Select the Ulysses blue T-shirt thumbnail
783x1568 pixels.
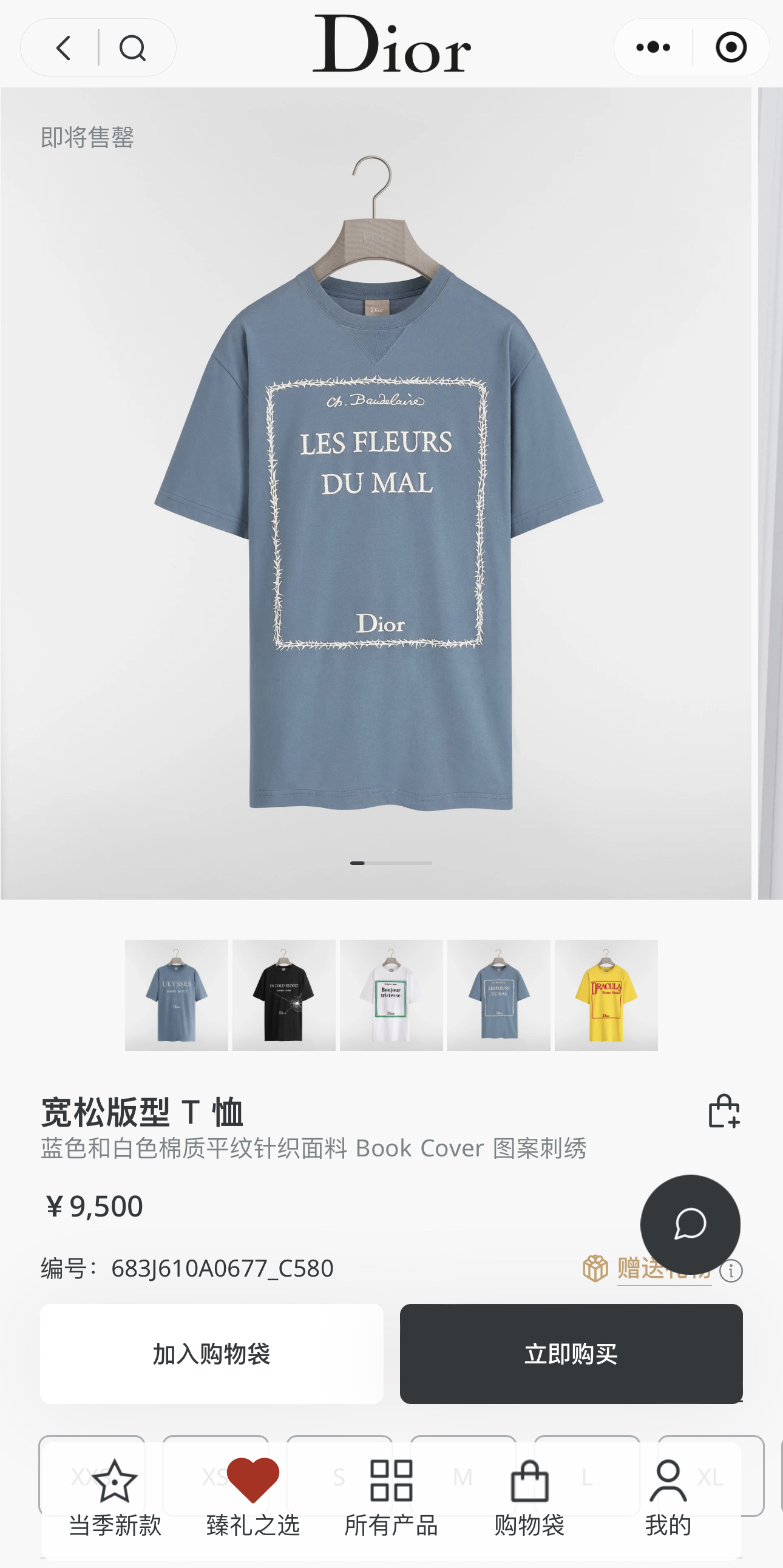tap(177, 994)
